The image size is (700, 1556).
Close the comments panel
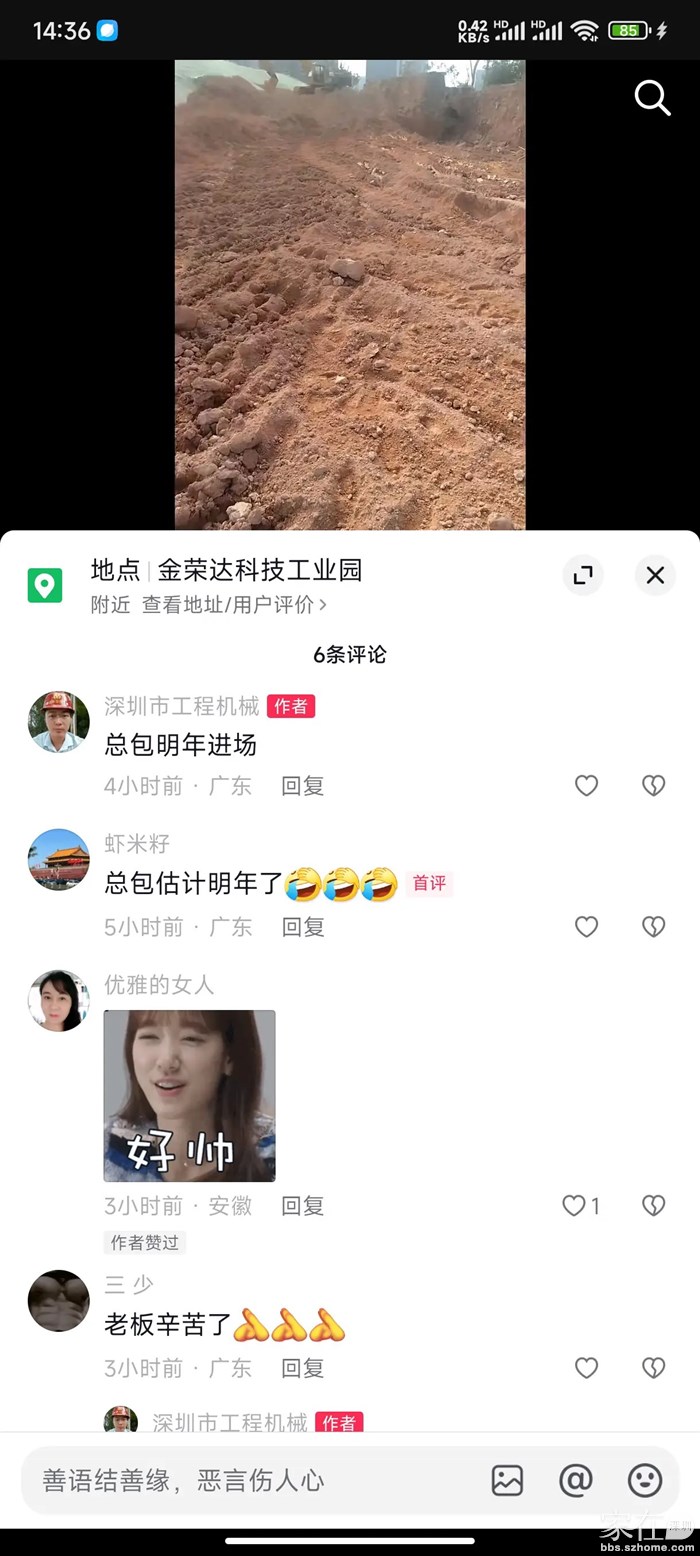tap(655, 575)
